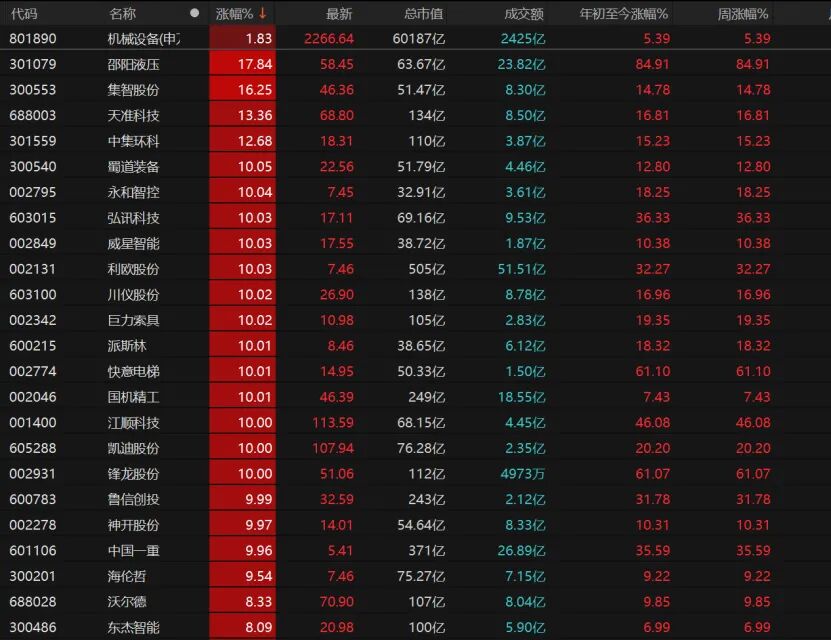This screenshot has height=640, width=831.
Task: Sort stocks by 最新 price column
Action: 339,13
